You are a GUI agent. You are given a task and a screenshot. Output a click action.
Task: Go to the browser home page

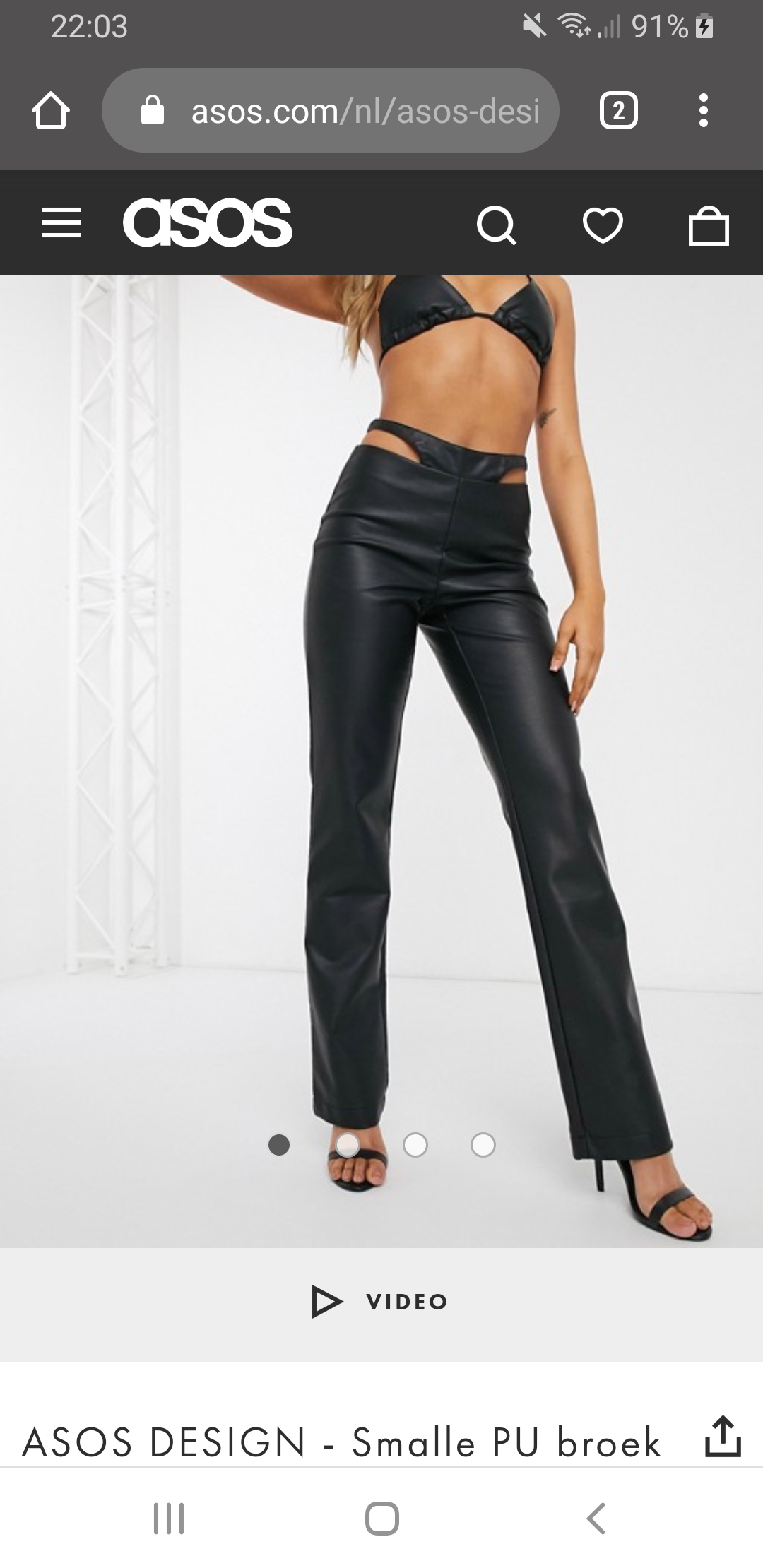click(x=51, y=111)
